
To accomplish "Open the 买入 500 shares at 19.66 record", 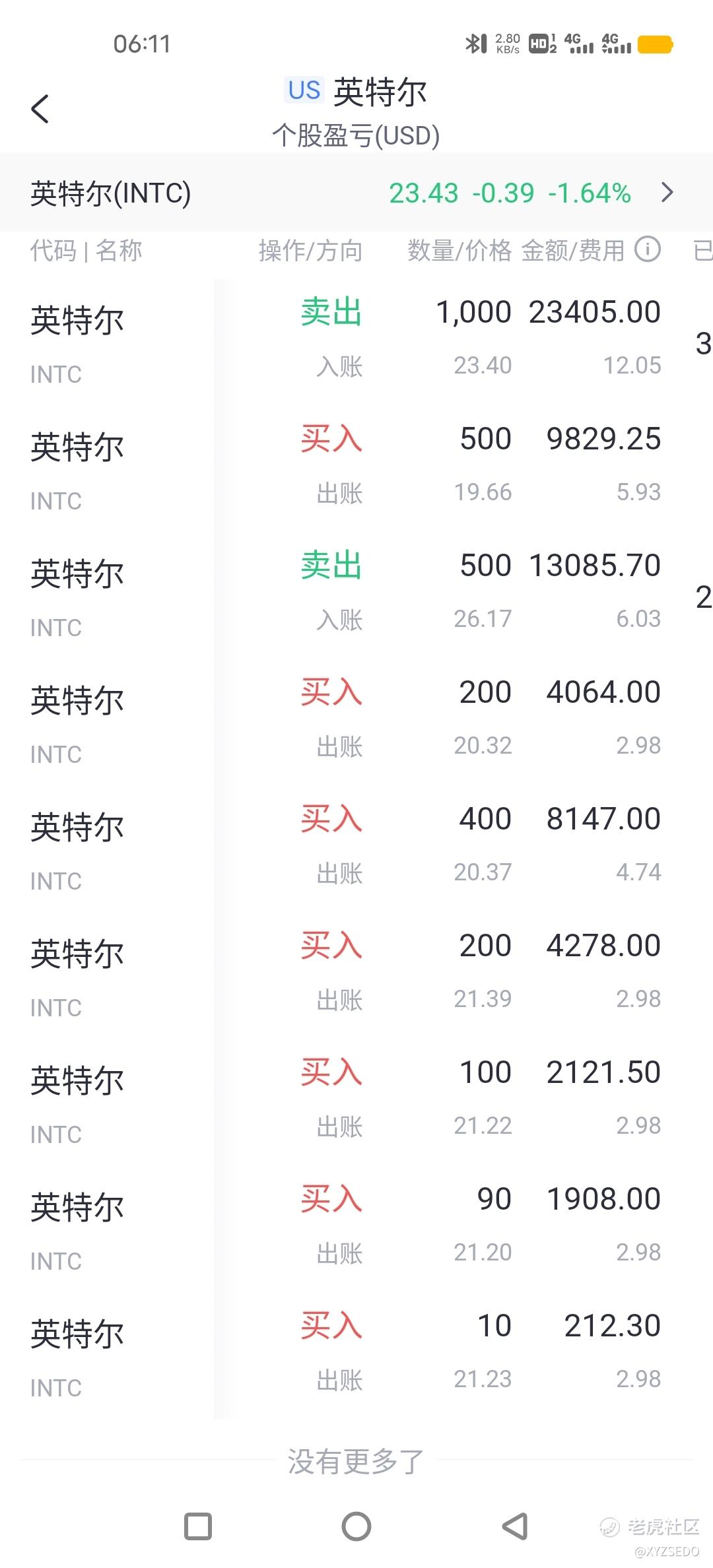I will pyautogui.click(x=356, y=469).
